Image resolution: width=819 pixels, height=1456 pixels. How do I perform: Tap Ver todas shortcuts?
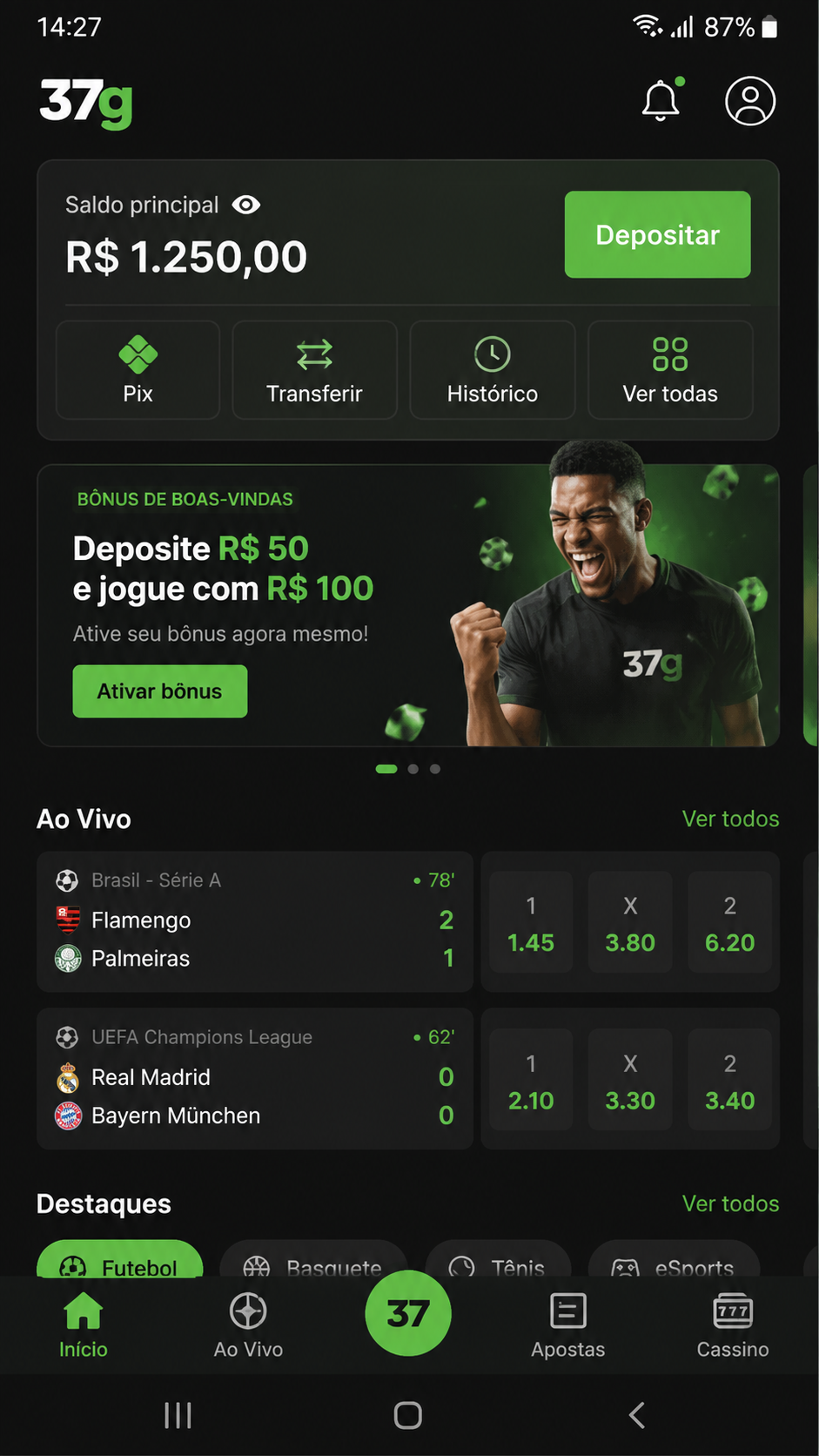click(670, 370)
